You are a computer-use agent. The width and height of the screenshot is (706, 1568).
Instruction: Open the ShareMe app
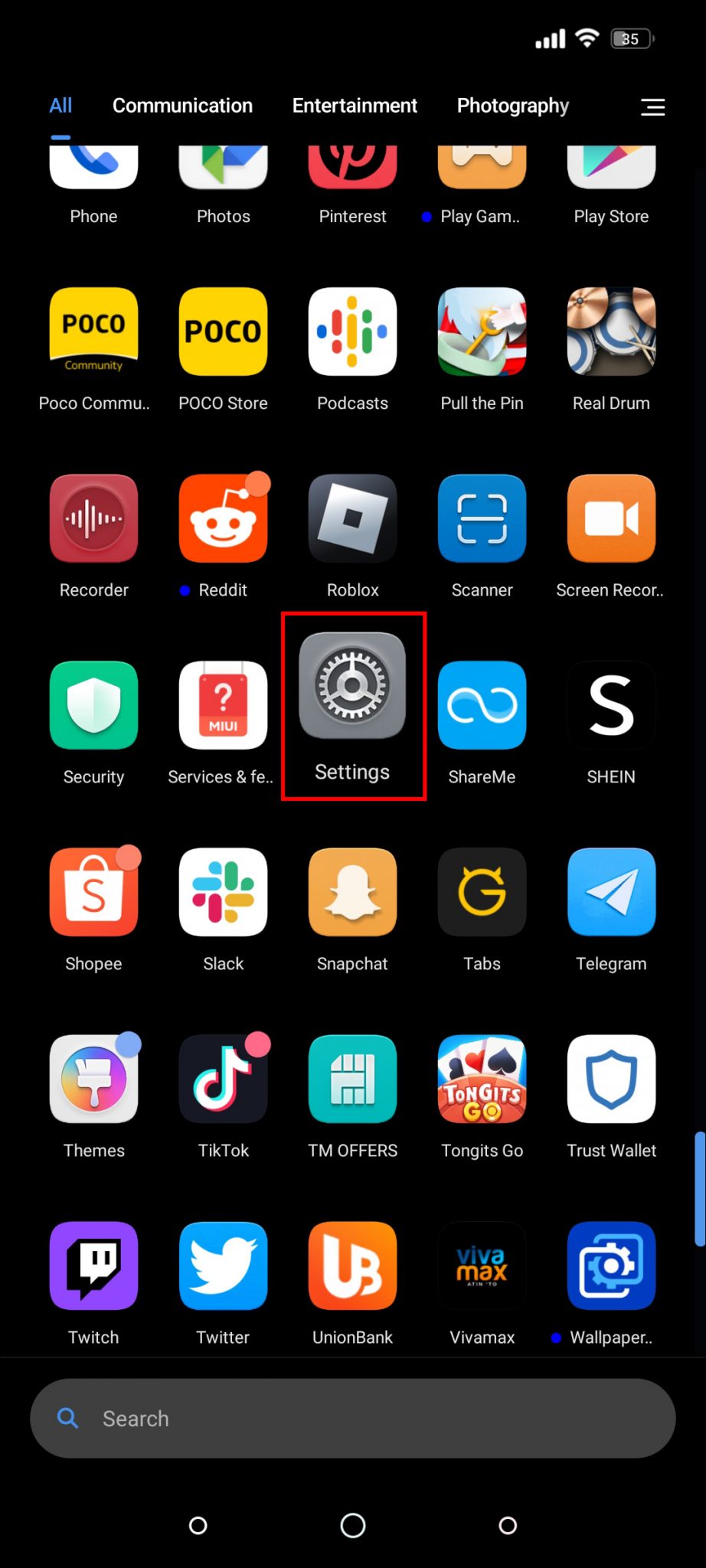pyautogui.click(x=482, y=704)
